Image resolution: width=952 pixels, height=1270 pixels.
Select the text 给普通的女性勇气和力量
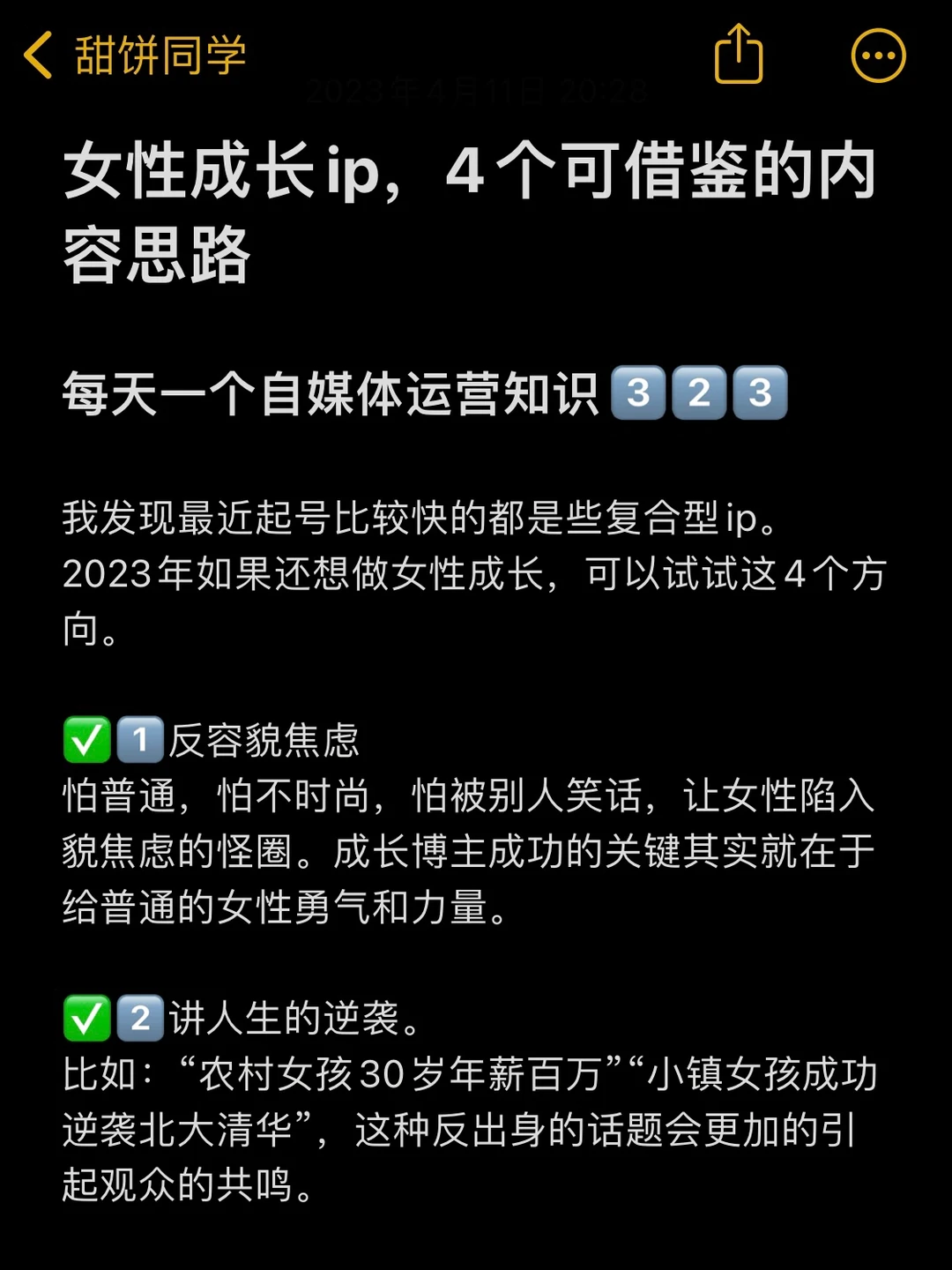282,911
